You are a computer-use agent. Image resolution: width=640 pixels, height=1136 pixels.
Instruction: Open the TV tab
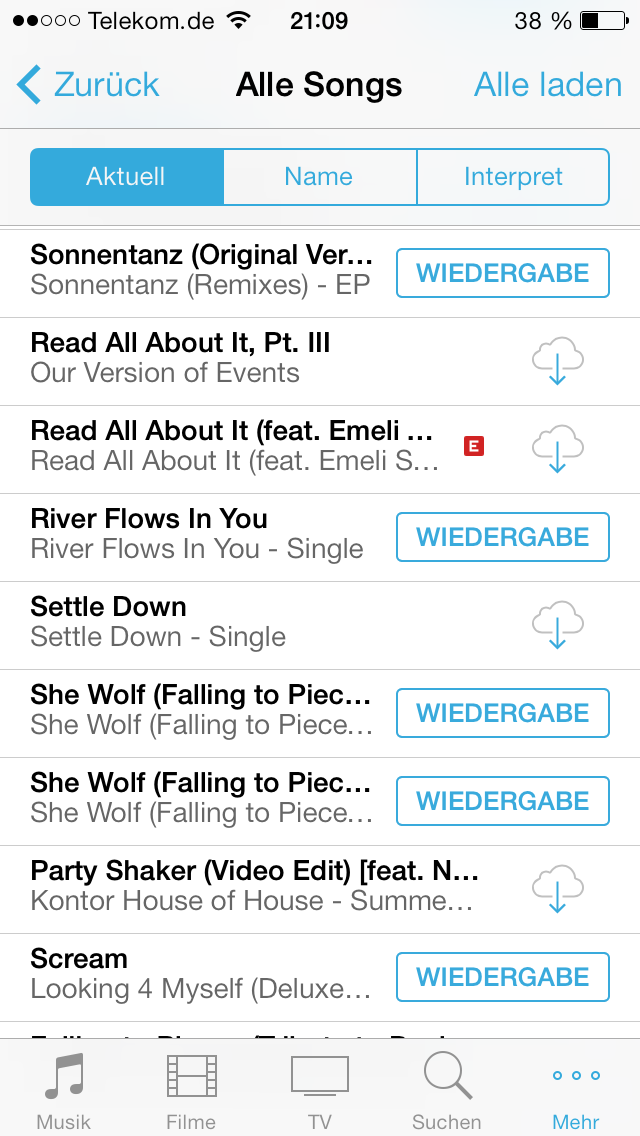320,1090
